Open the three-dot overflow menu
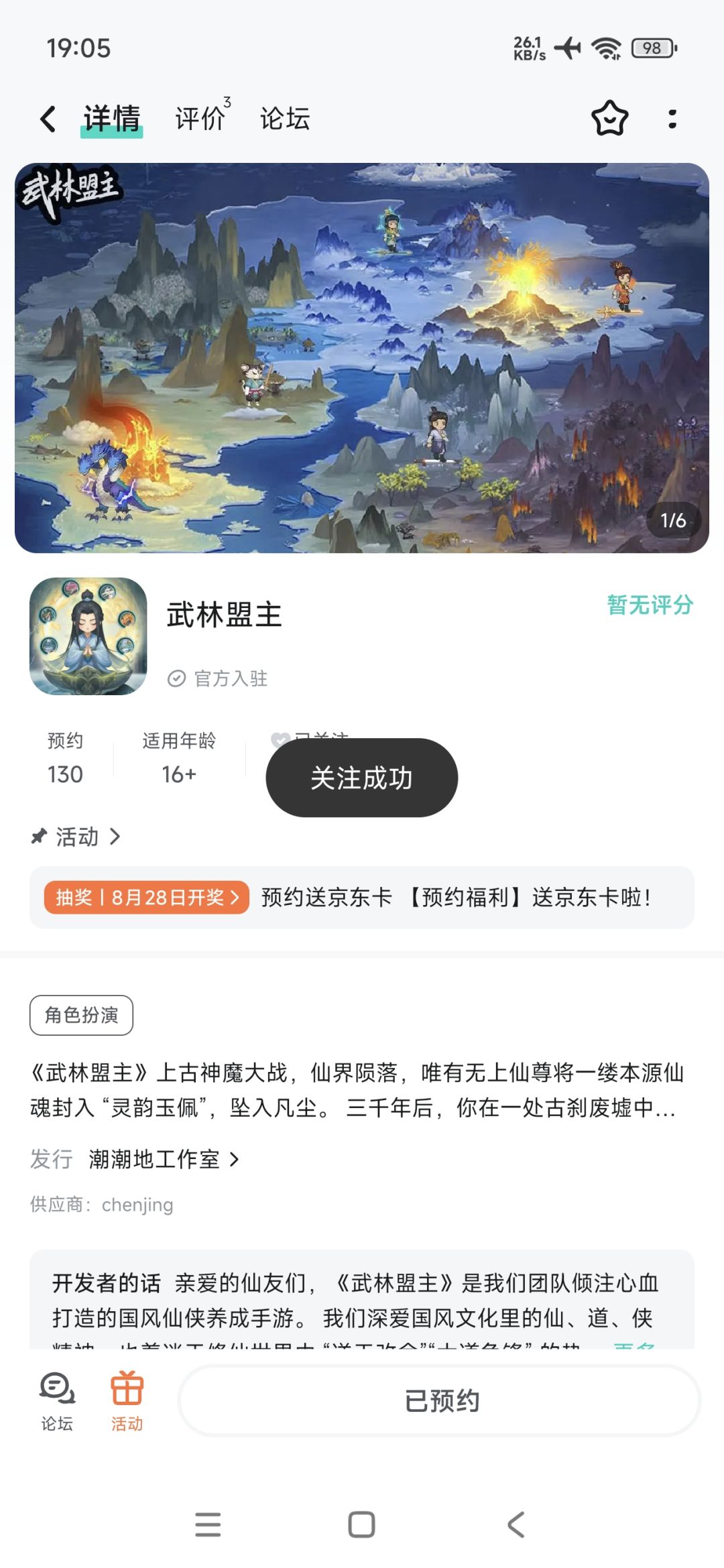This screenshot has width=724, height=1568. pos(672,119)
